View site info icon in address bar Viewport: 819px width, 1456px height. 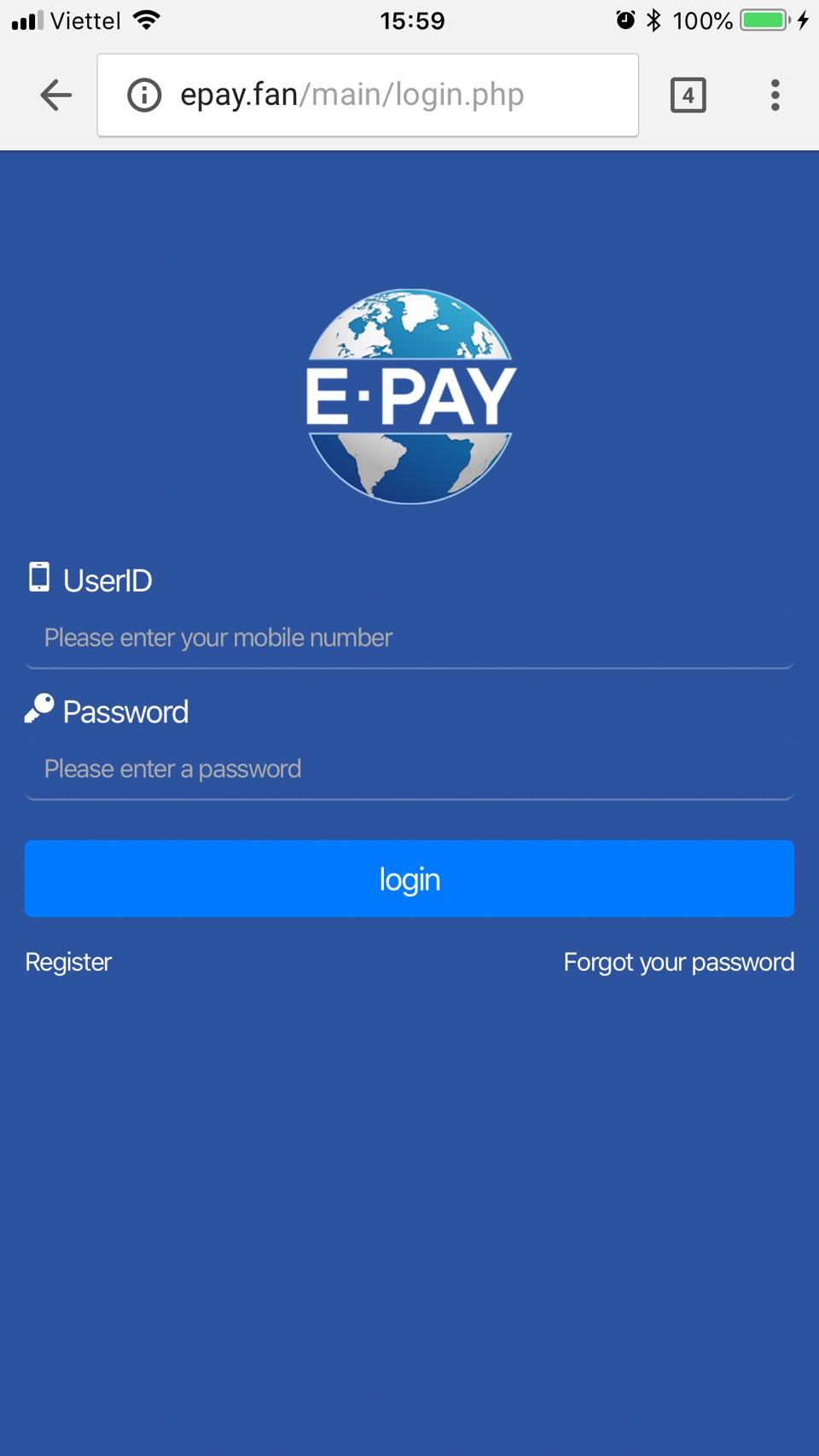coord(144,95)
